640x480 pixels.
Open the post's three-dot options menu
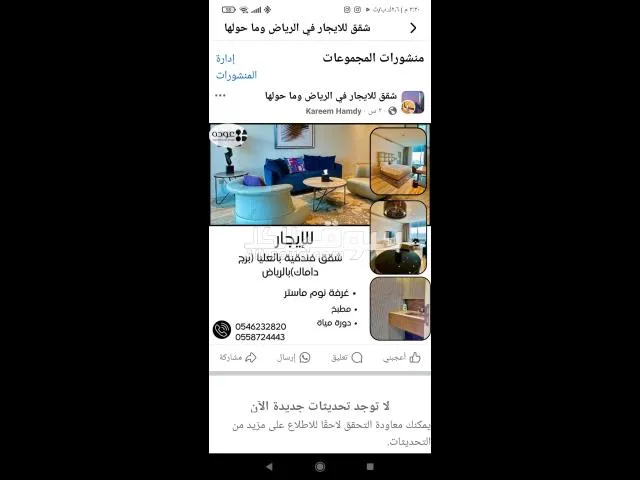point(221,96)
